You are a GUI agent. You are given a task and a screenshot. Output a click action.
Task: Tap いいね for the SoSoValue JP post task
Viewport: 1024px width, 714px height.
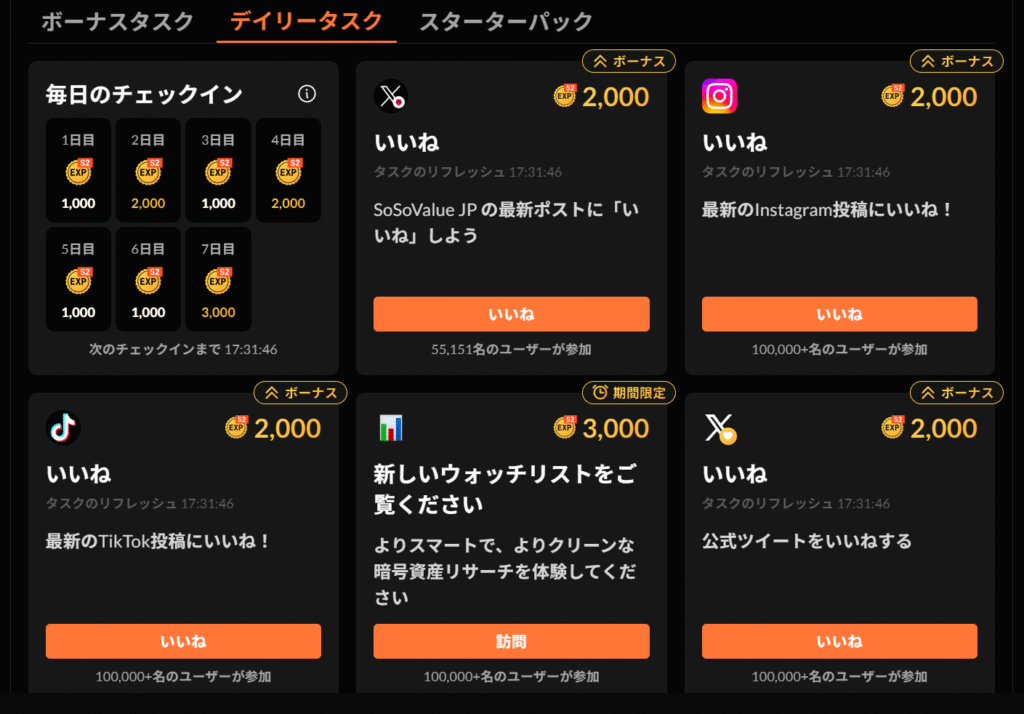[x=511, y=314]
